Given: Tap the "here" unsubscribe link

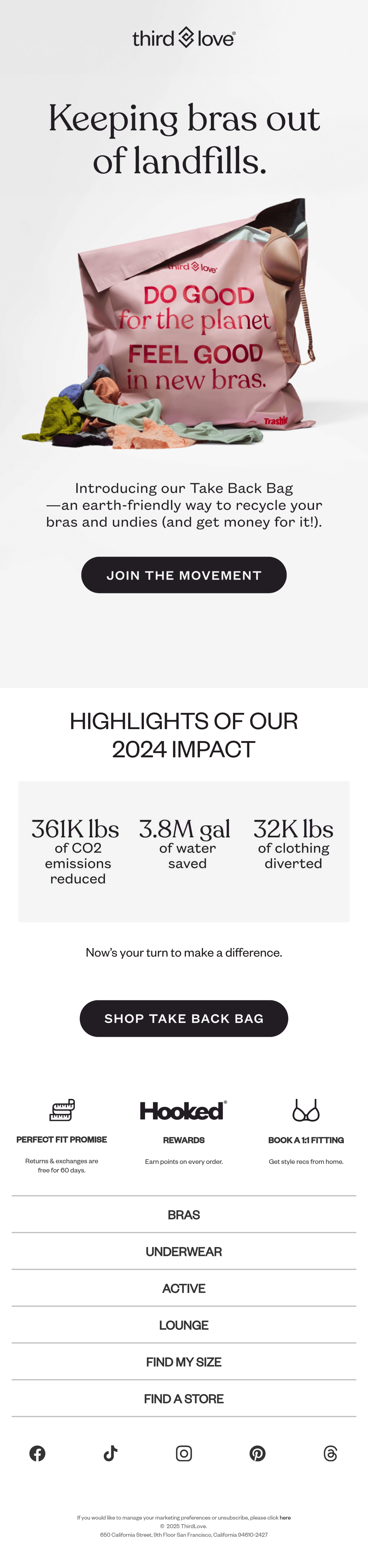Looking at the screenshot, I should coord(285,1517).
